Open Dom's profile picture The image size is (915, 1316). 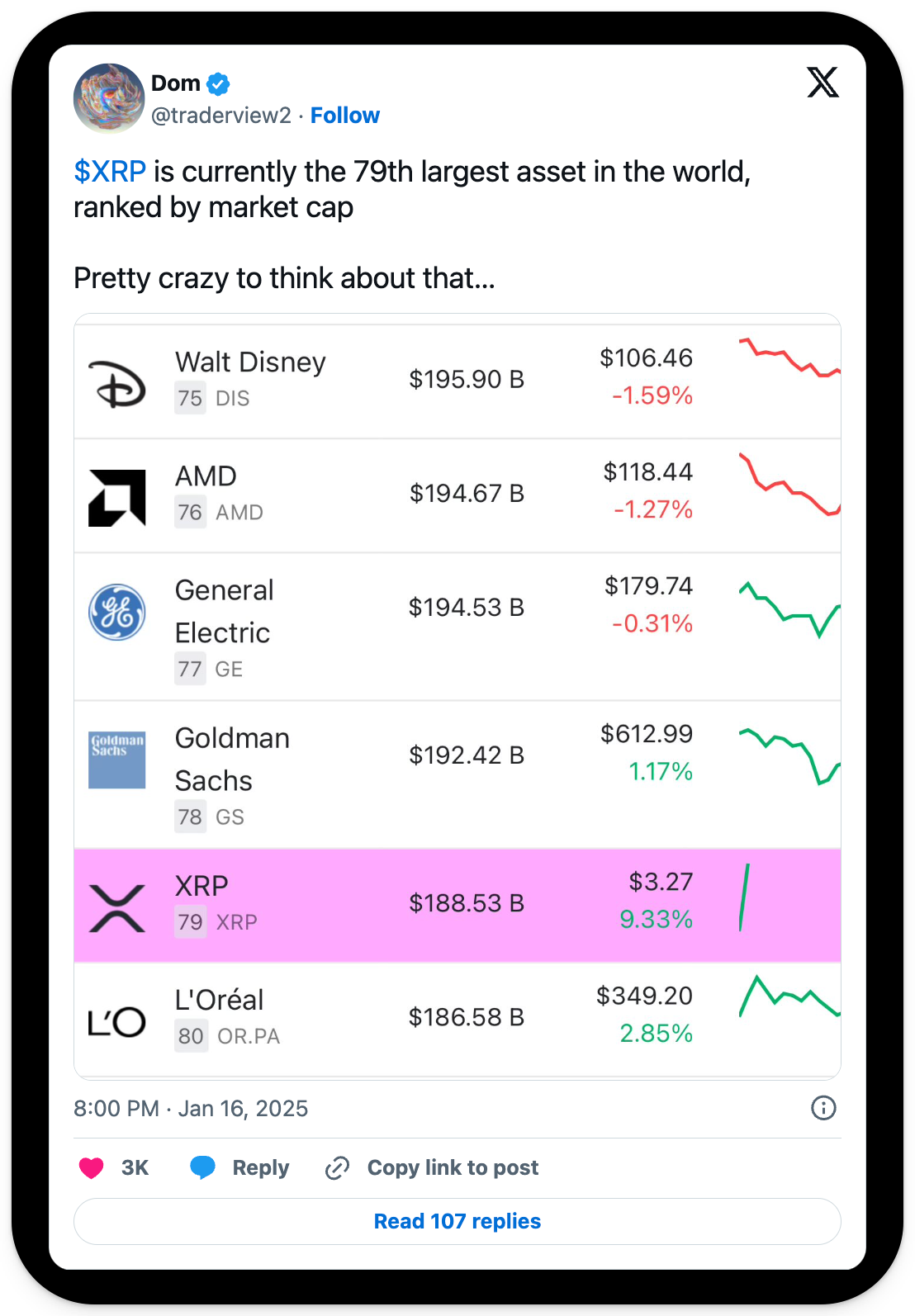pos(109,99)
